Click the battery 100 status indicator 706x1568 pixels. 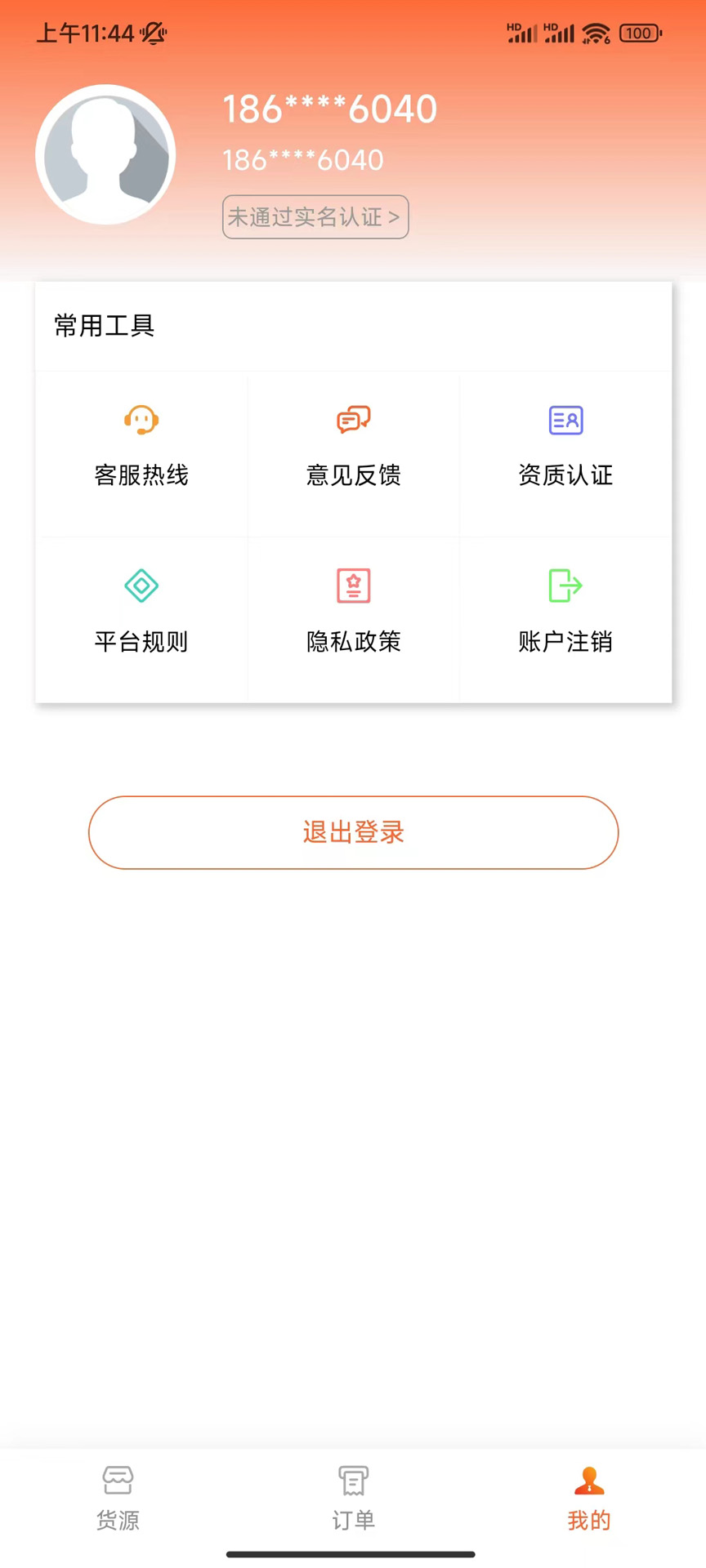[641, 33]
